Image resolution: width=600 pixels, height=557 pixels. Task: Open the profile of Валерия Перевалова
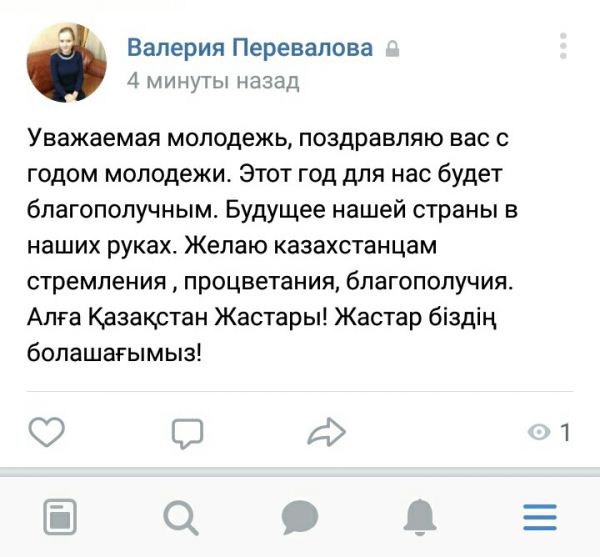pyautogui.click(x=250, y=47)
